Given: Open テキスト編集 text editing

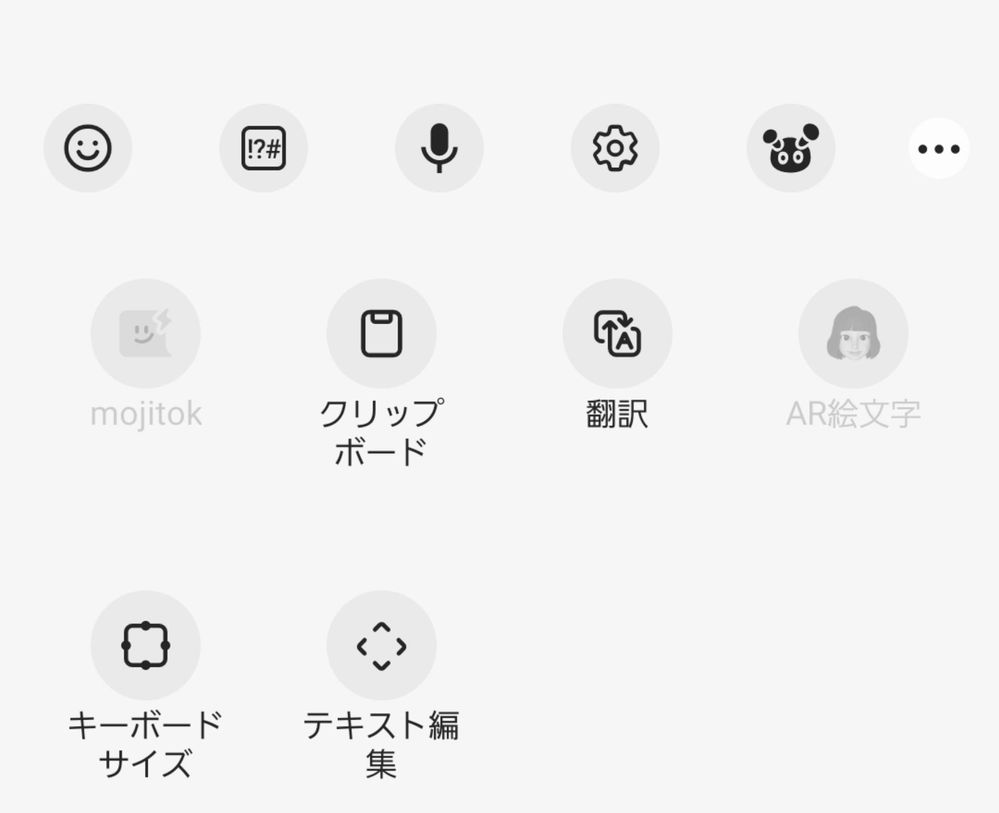Looking at the screenshot, I should coord(381,645).
